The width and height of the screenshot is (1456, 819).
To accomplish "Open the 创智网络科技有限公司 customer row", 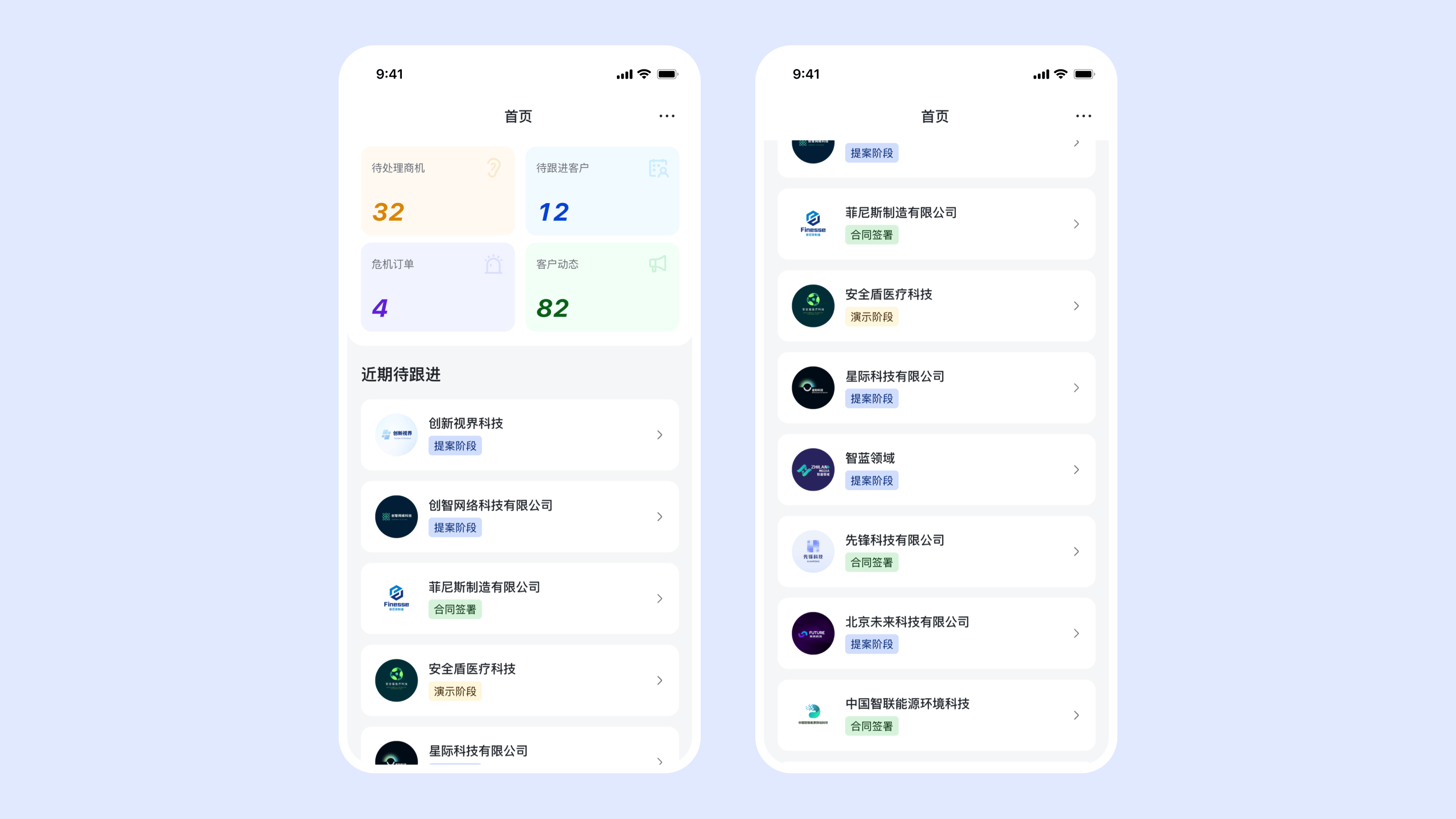I will [520, 517].
